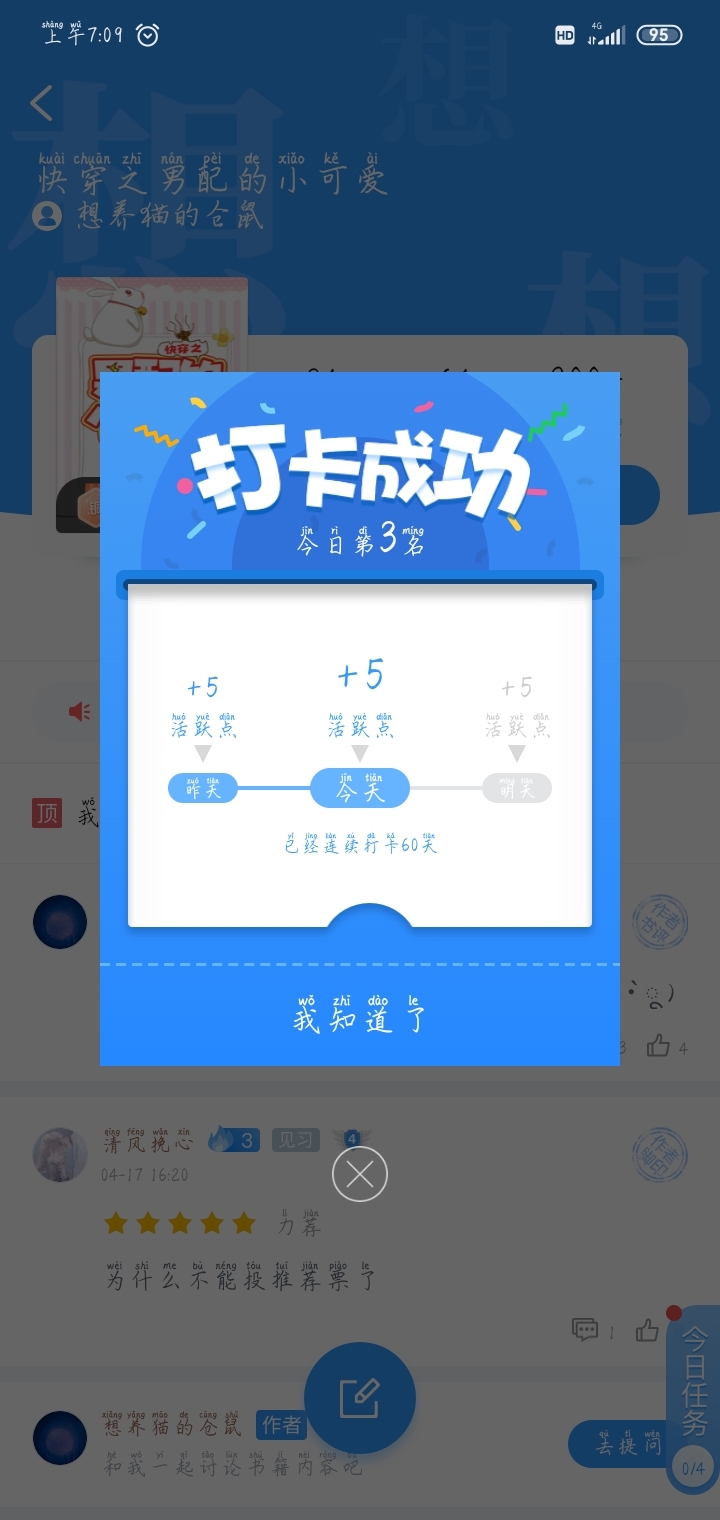
Task: Tap the 去提问 ask button
Action: pyautogui.click(x=617, y=1444)
